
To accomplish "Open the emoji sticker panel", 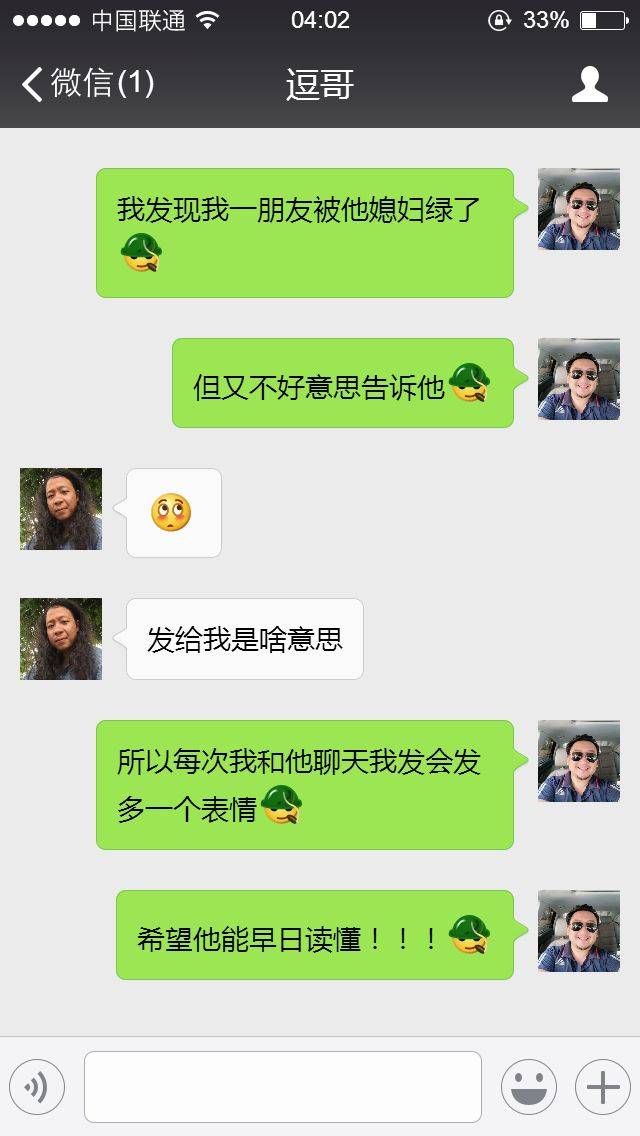I will tap(528, 1086).
